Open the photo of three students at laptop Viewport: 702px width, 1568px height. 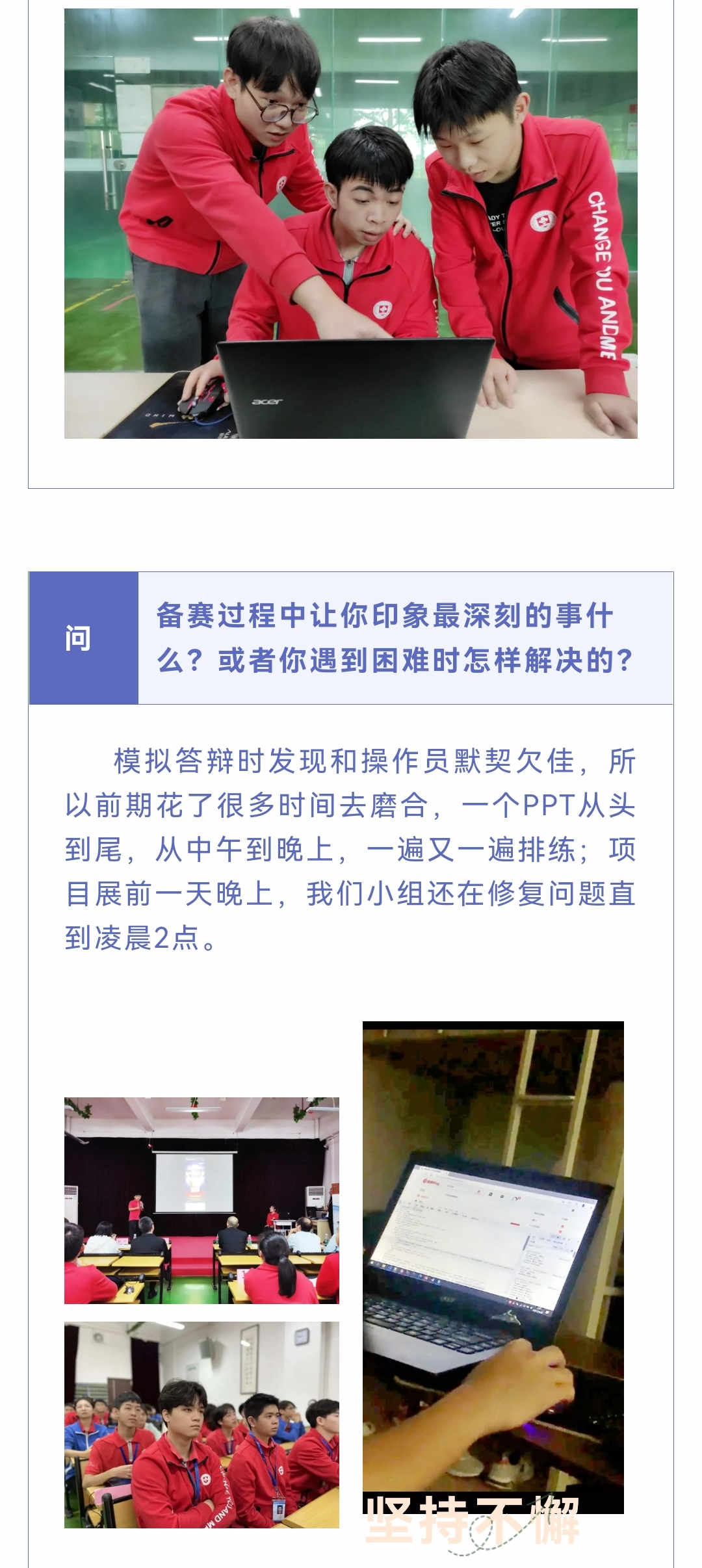(x=351, y=223)
